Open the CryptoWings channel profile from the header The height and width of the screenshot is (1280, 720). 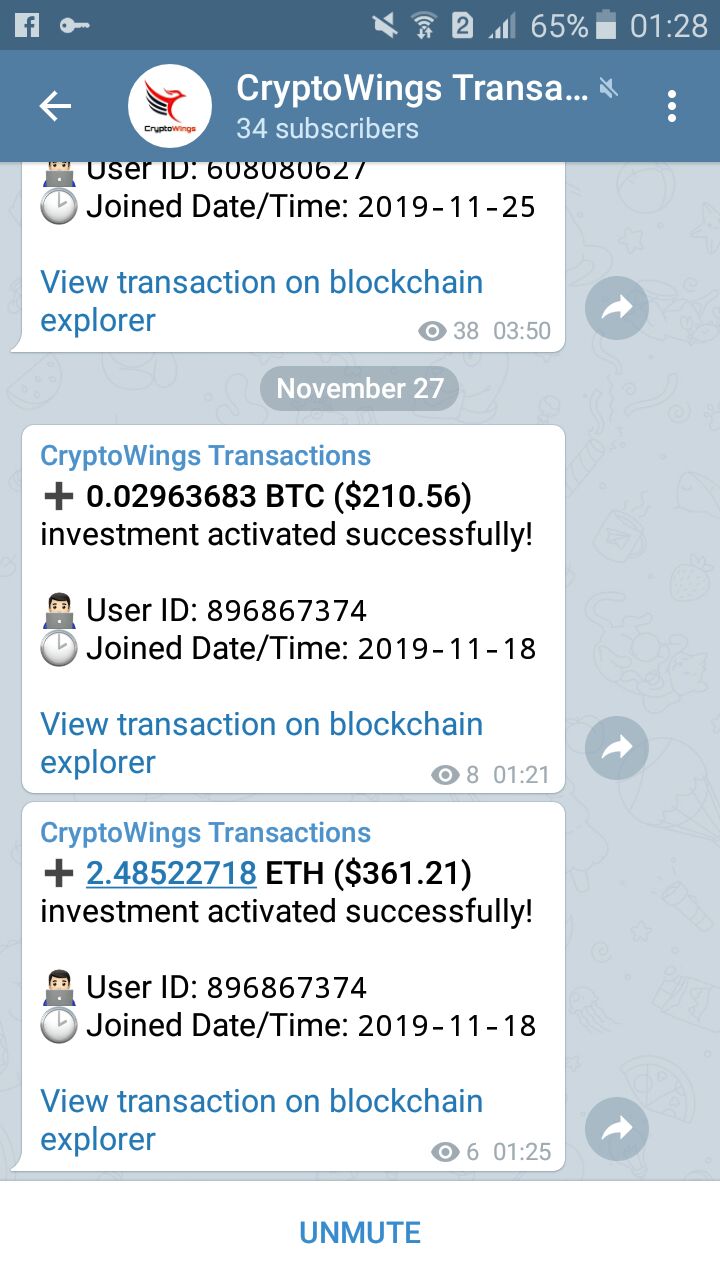410,106
